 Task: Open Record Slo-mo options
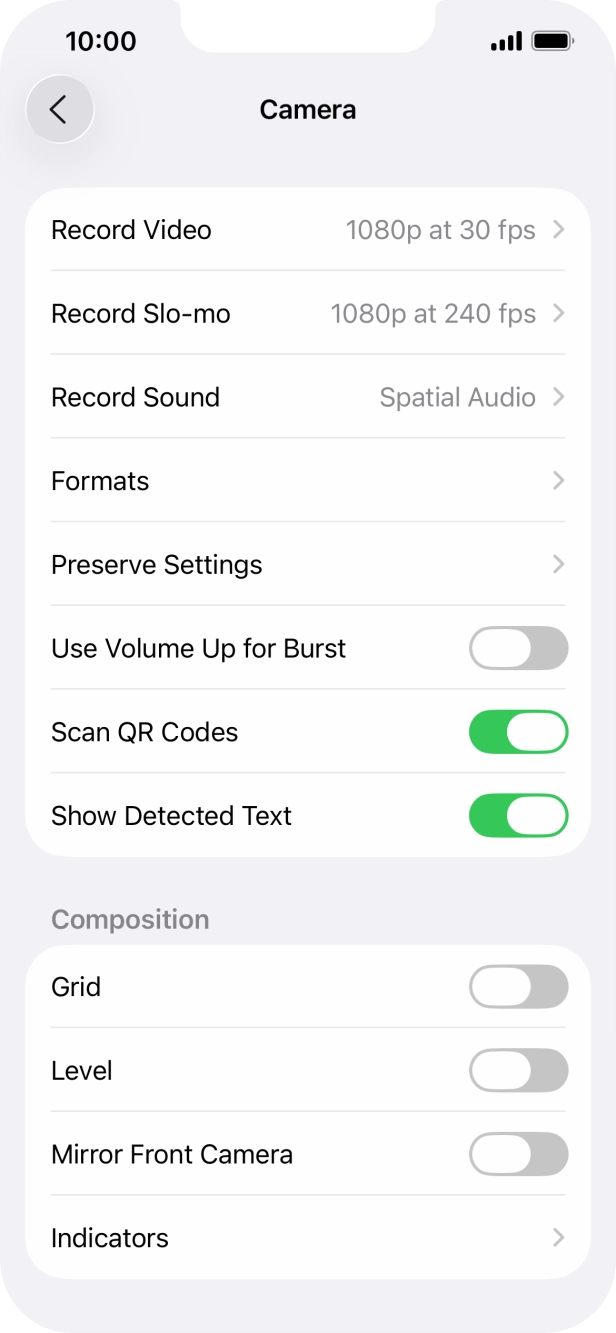pos(308,314)
